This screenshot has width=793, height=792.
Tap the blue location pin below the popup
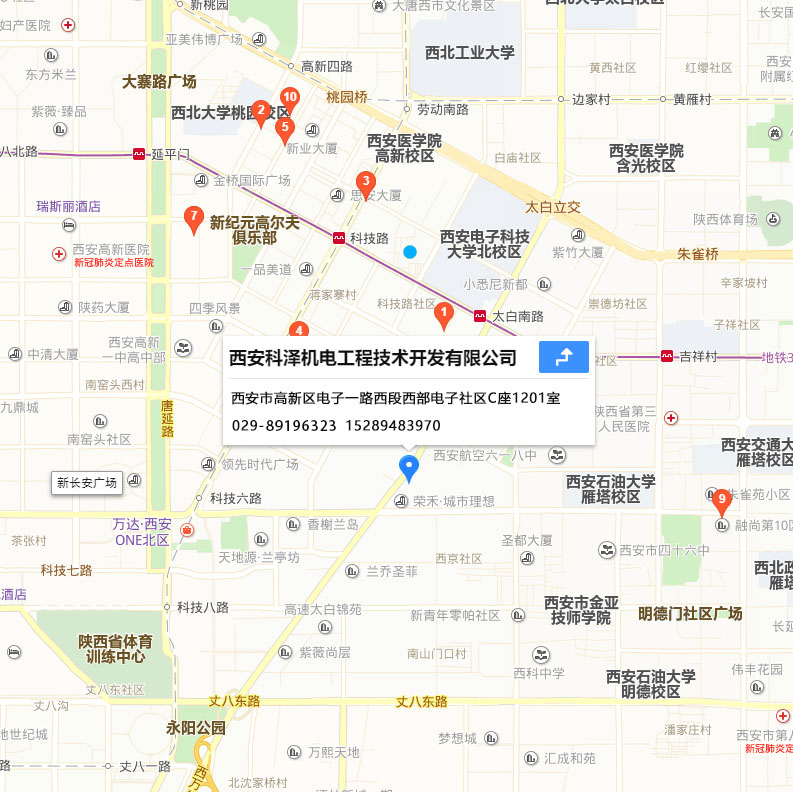point(408,467)
